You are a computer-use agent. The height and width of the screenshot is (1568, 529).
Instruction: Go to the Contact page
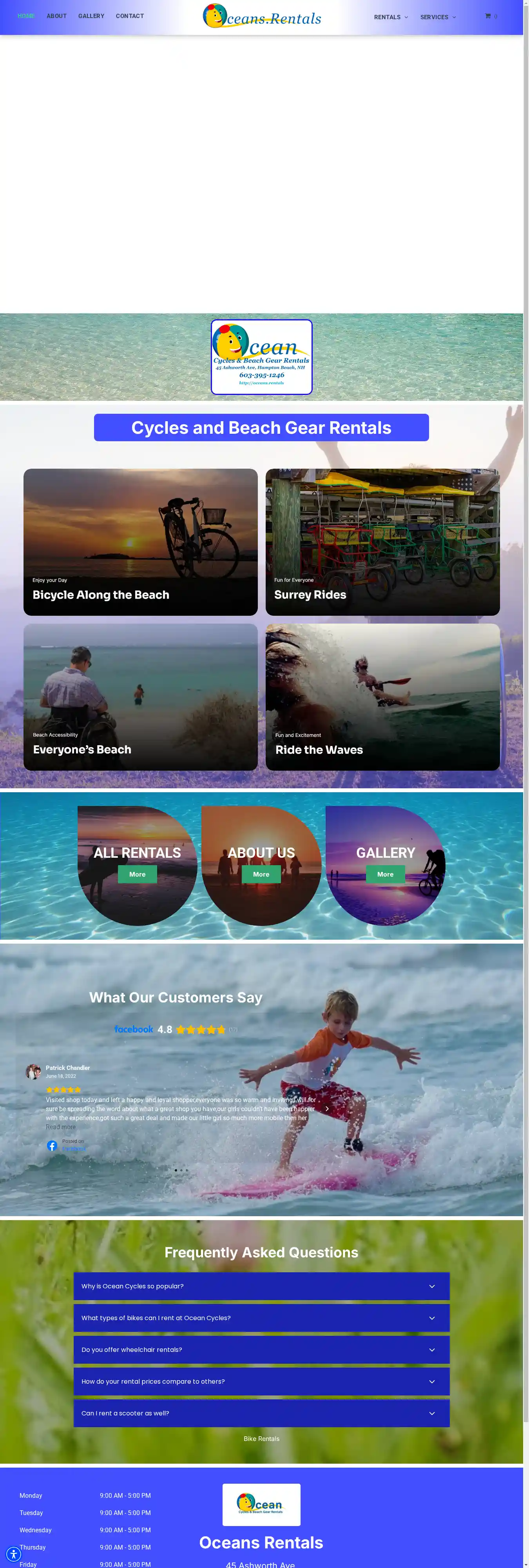(x=130, y=16)
